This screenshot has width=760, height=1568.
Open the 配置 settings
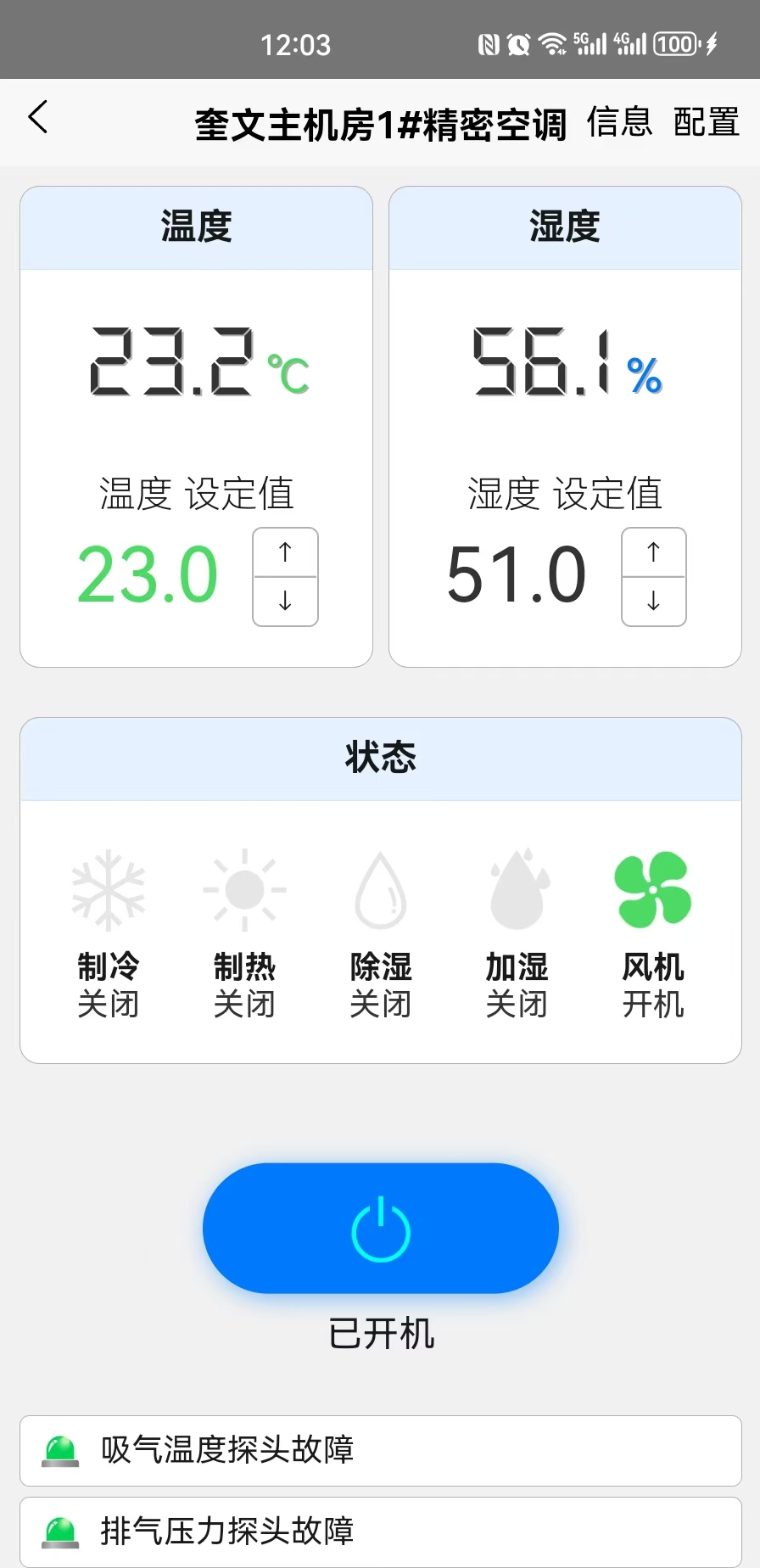coord(707,122)
